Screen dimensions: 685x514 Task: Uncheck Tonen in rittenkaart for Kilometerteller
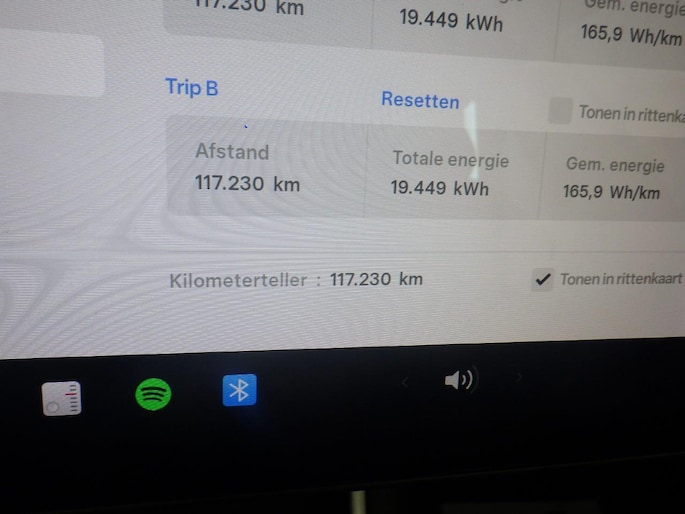[x=542, y=280]
